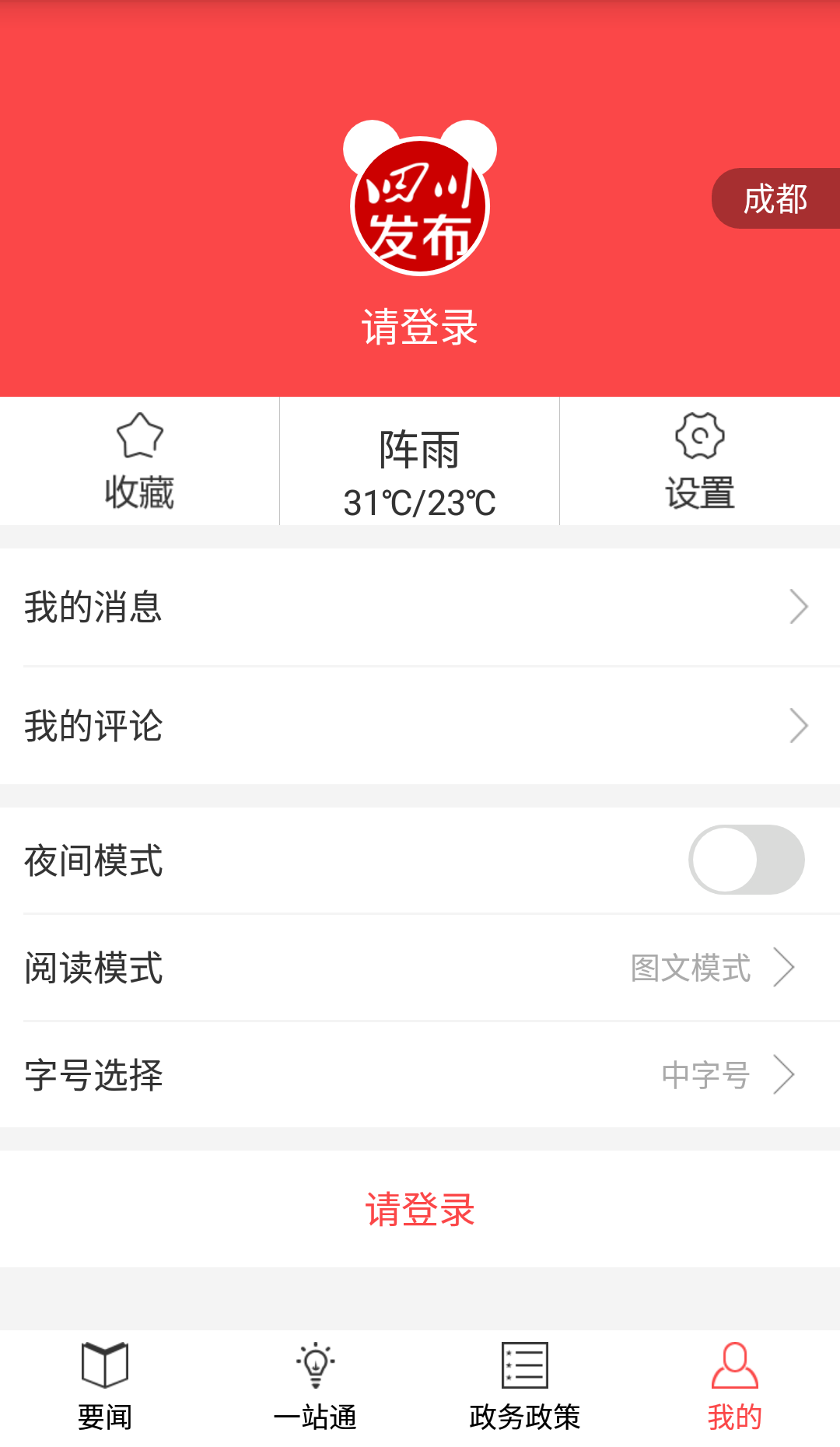Enable 夜间模式 switch
Image resolution: width=840 pixels, height=1447 pixels.
[746, 860]
